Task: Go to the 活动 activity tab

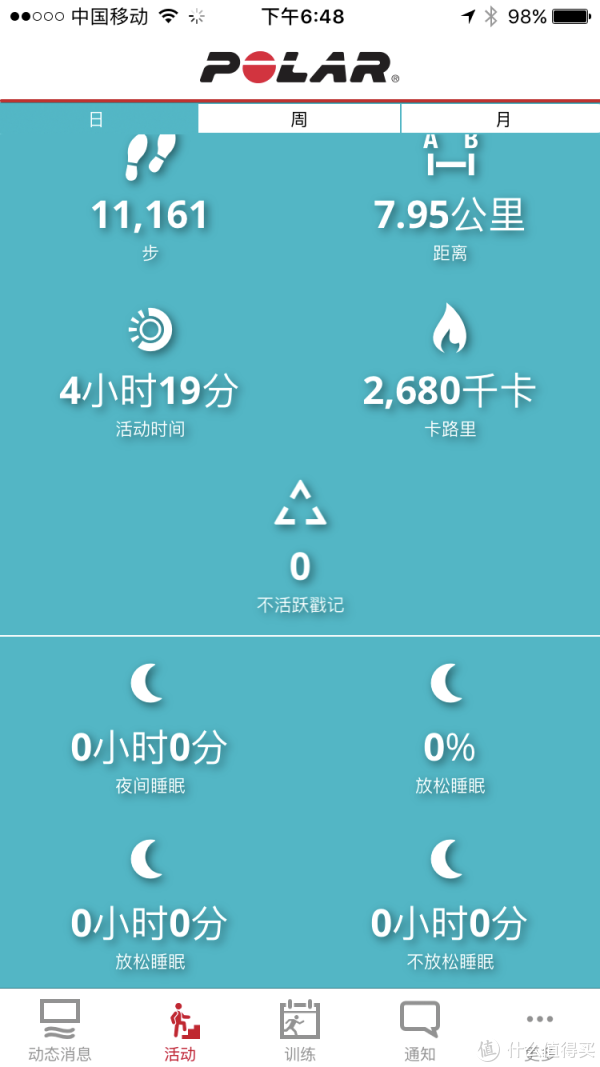Action: (x=180, y=1030)
